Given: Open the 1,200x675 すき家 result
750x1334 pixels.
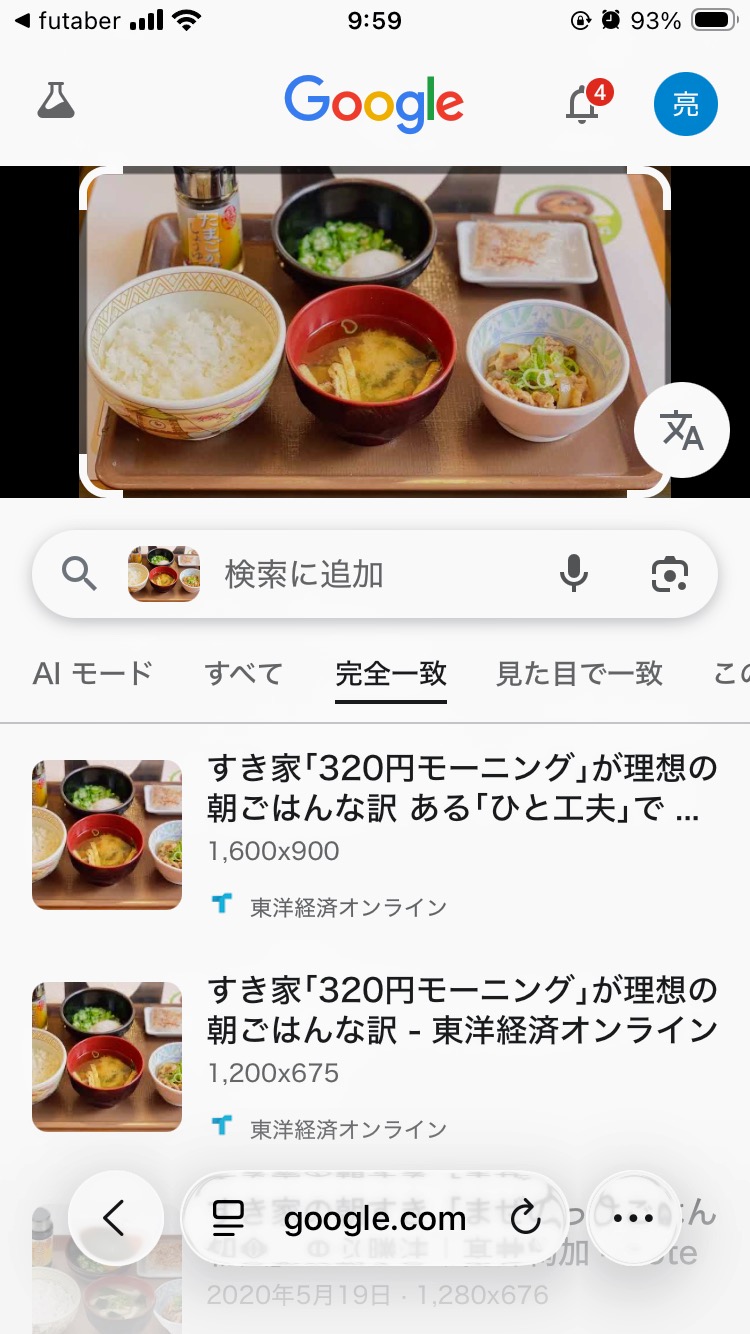Looking at the screenshot, I should pos(460,1011).
